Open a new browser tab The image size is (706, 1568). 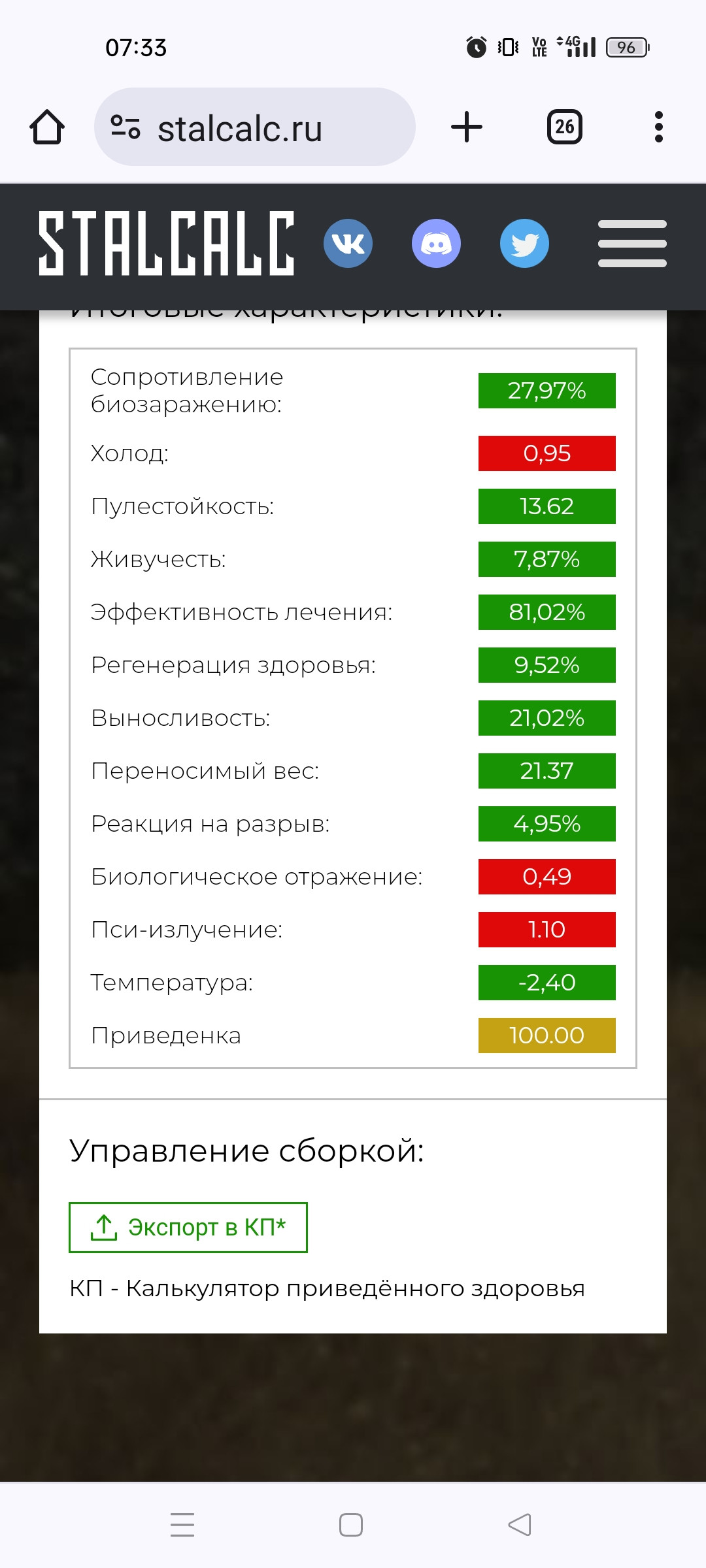467,127
